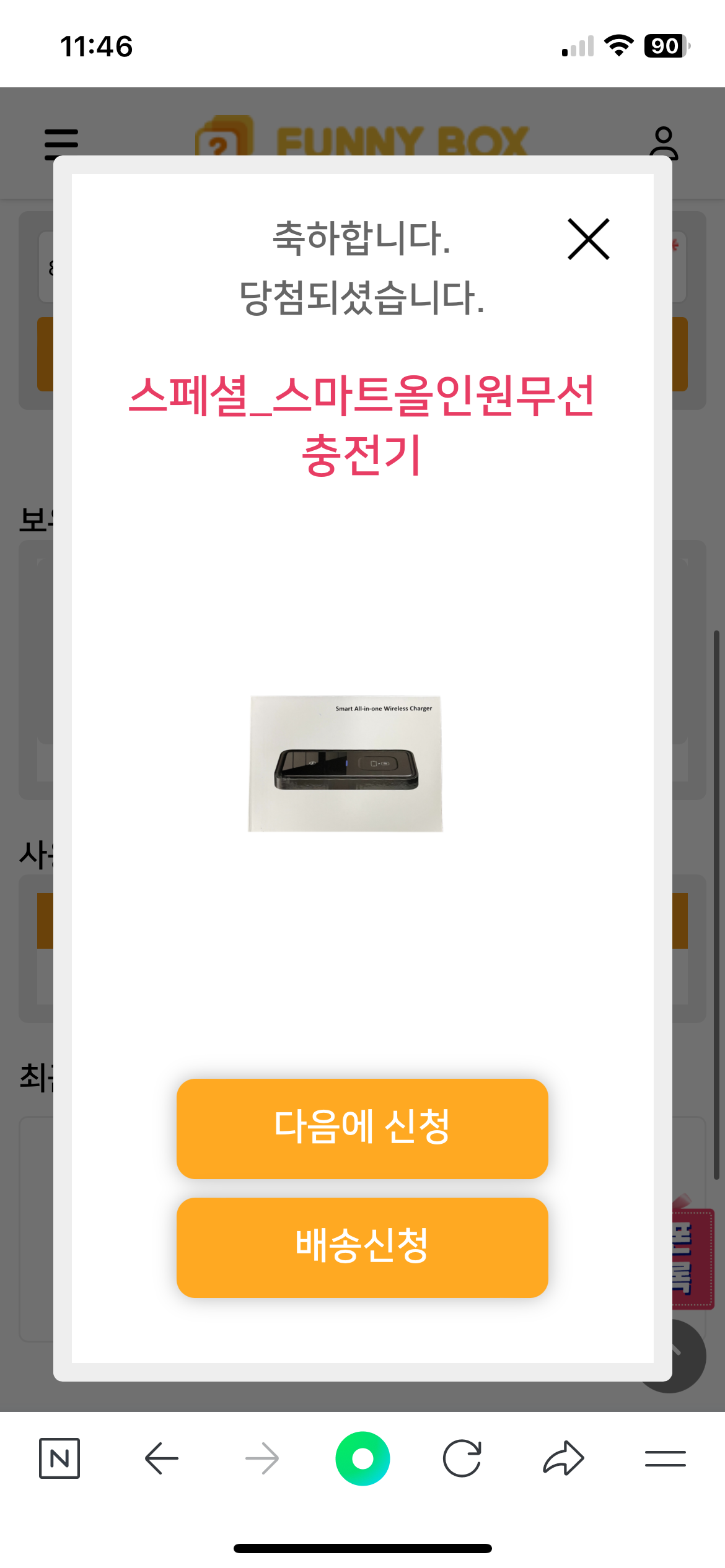Viewport: 725px width, 1568px height.
Task: Go back to the previous page
Action: (162, 1458)
